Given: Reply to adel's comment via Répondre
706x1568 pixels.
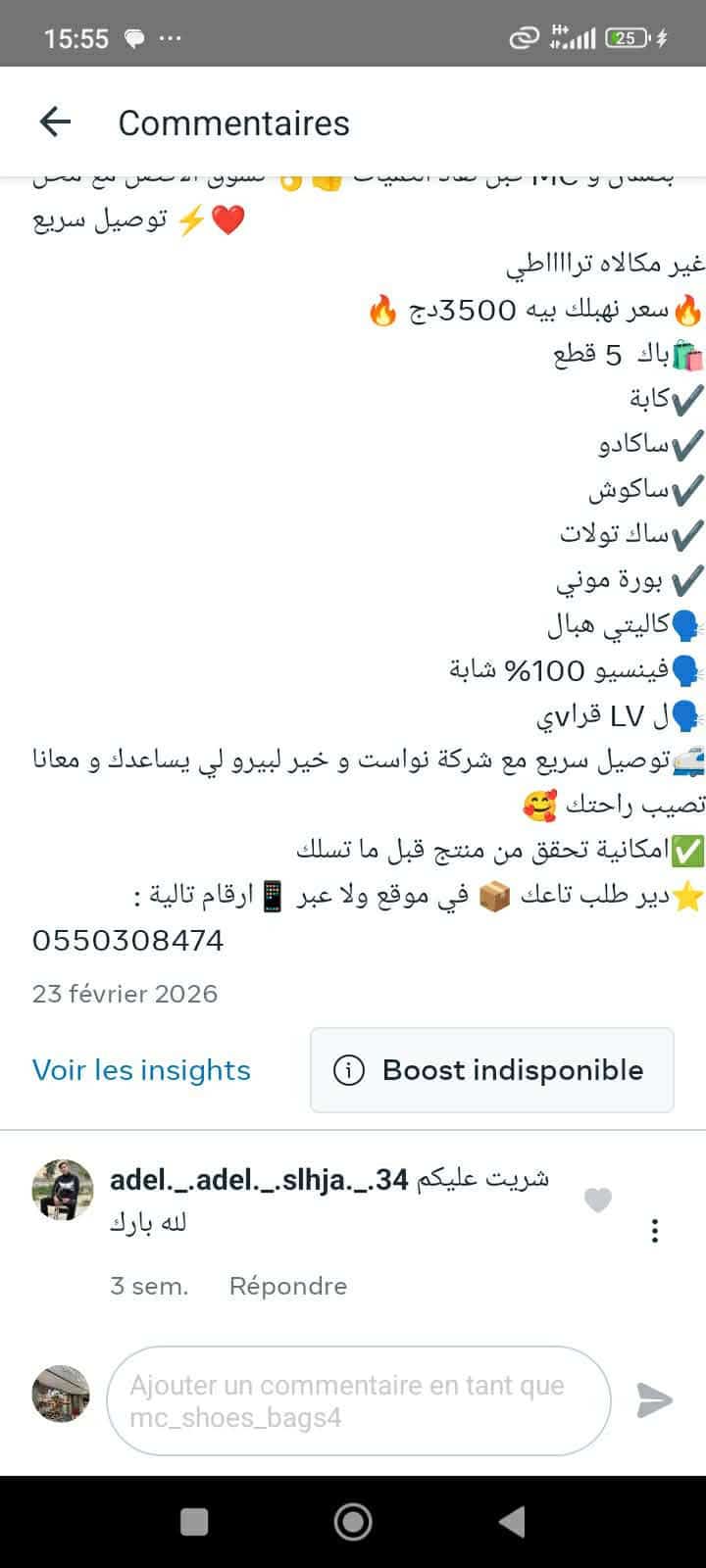Looking at the screenshot, I should tap(287, 1286).
